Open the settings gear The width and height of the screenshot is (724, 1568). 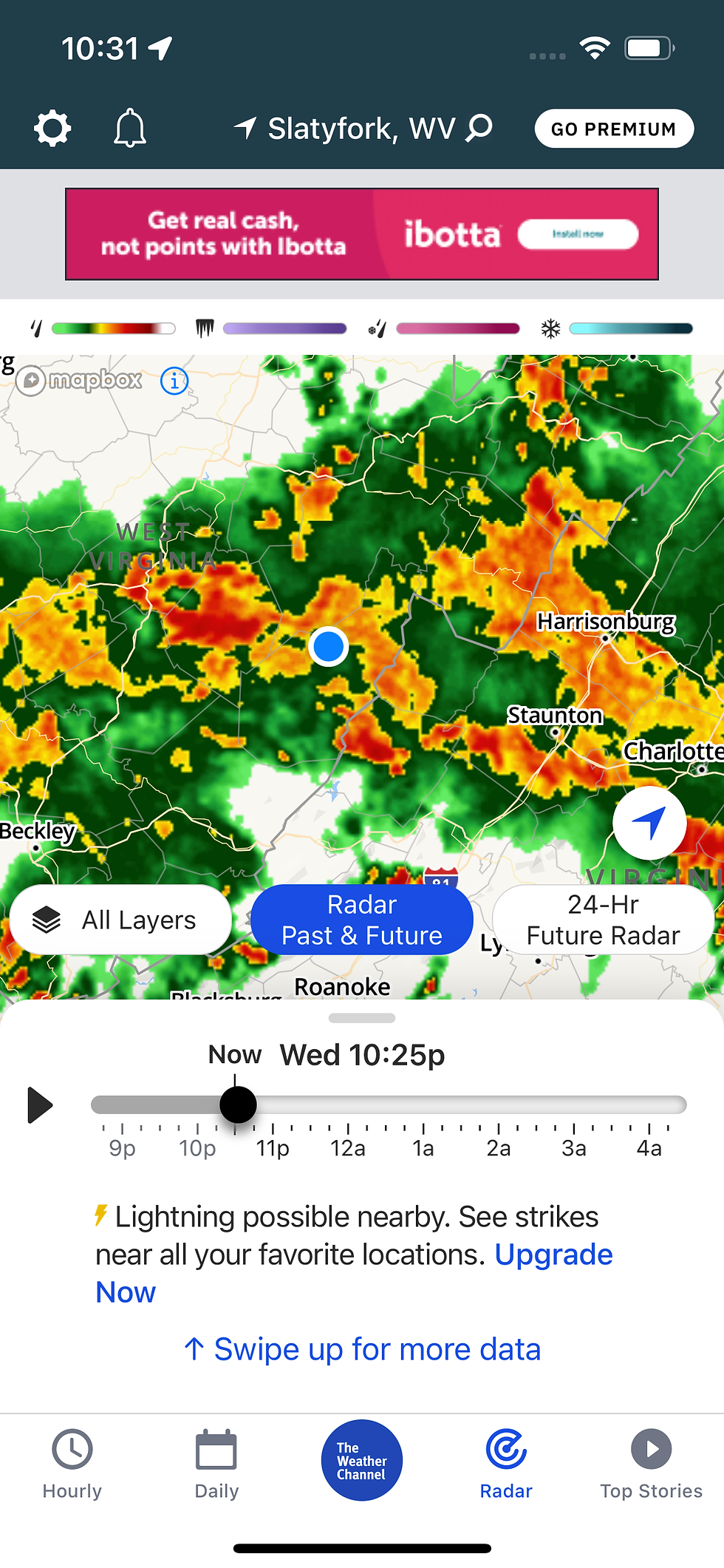click(52, 129)
